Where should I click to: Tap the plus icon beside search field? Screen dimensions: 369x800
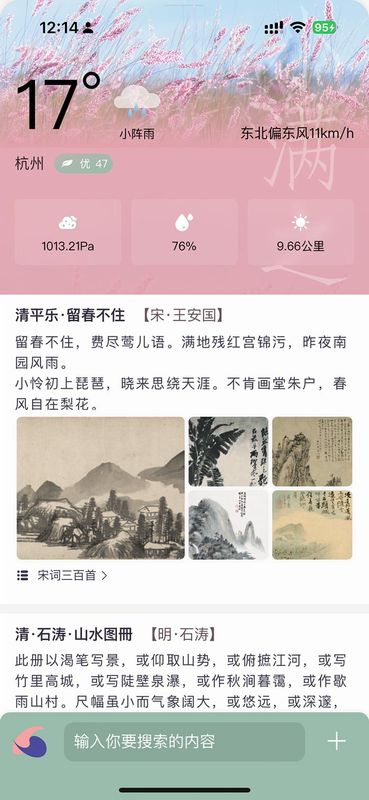pyautogui.click(x=336, y=741)
